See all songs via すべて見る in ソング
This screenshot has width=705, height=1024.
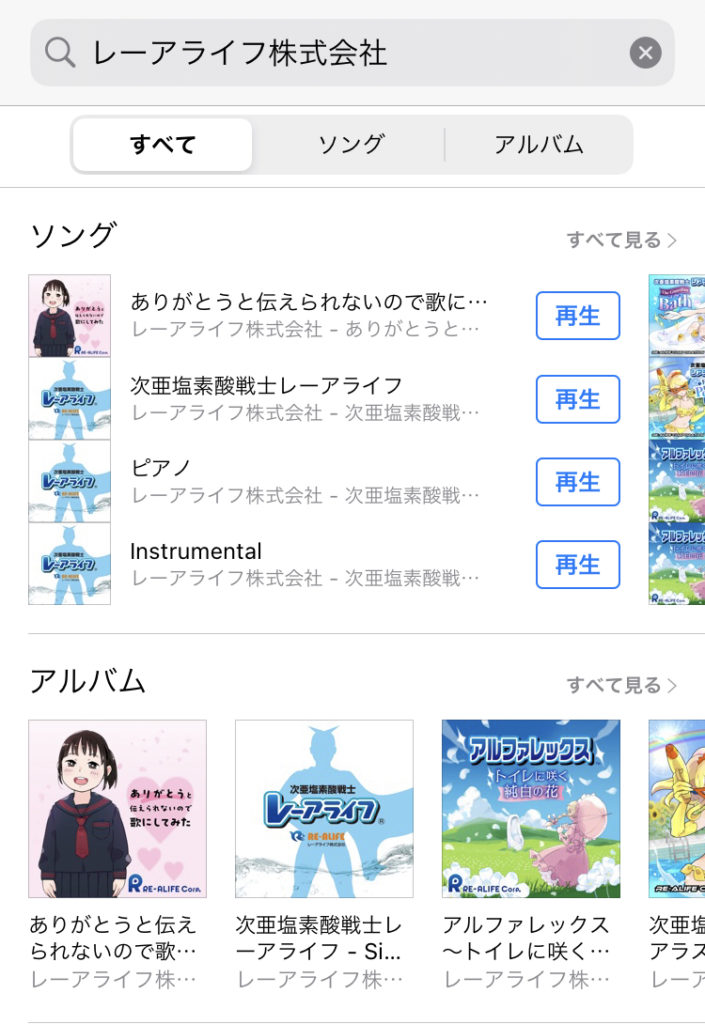click(621, 240)
